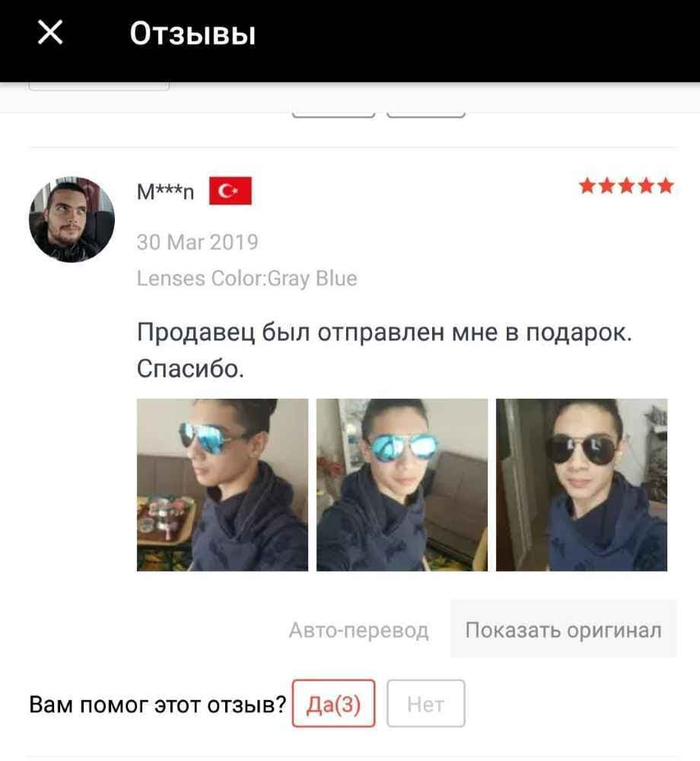Open M***n's profile avatar
Viewport: 700px width, 761px height.
click(x=72, y=220)
